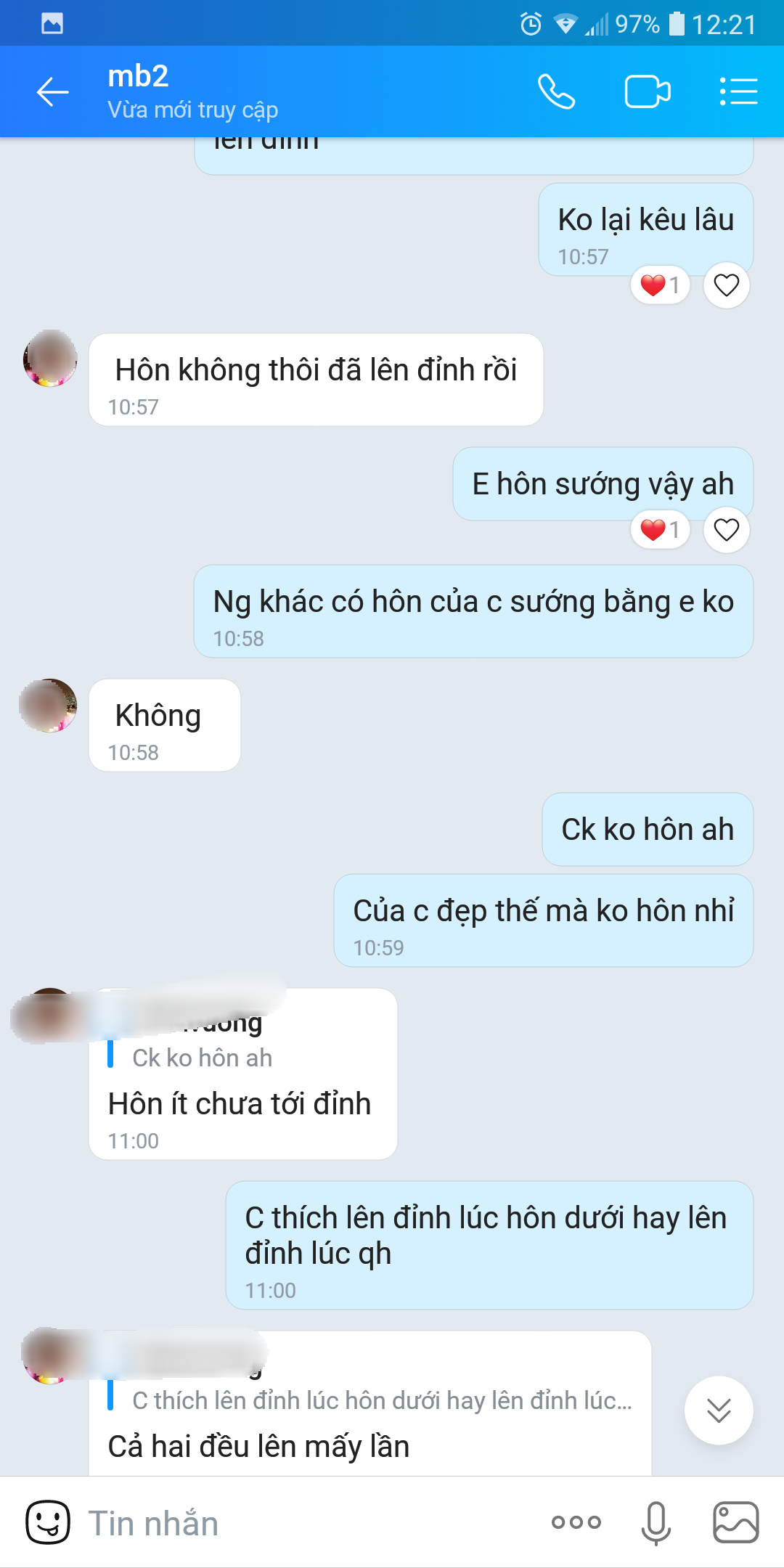
Task: Go back from the mb2 chat
Action: pos(53,92)
